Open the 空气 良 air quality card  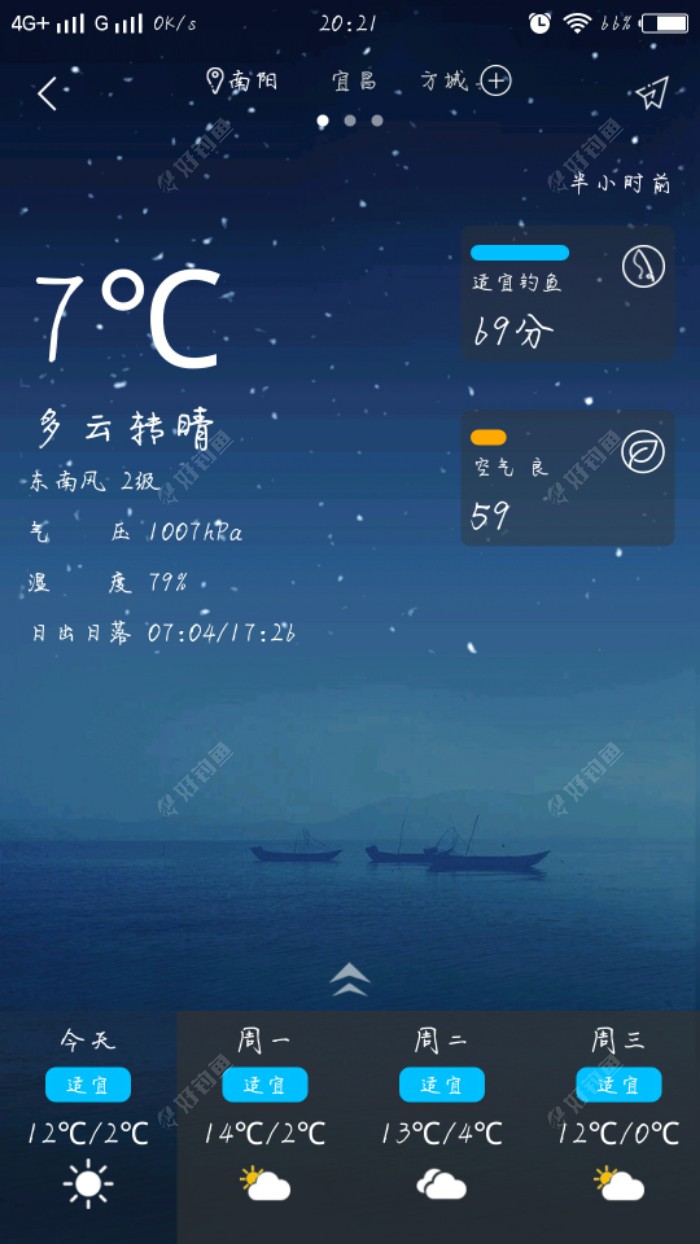pyautogui.click(x=567, y=478)
